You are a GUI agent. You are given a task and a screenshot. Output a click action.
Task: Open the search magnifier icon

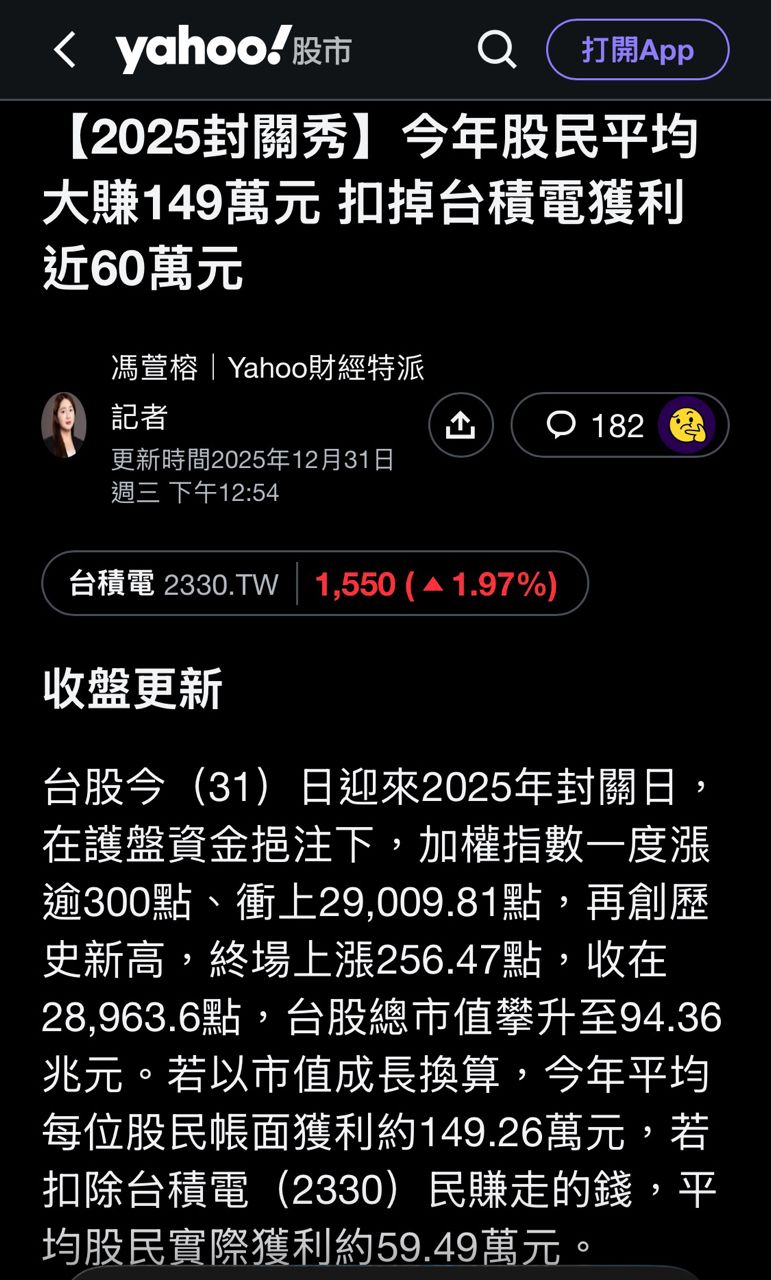pyautogui.click(x=496, y=49)
